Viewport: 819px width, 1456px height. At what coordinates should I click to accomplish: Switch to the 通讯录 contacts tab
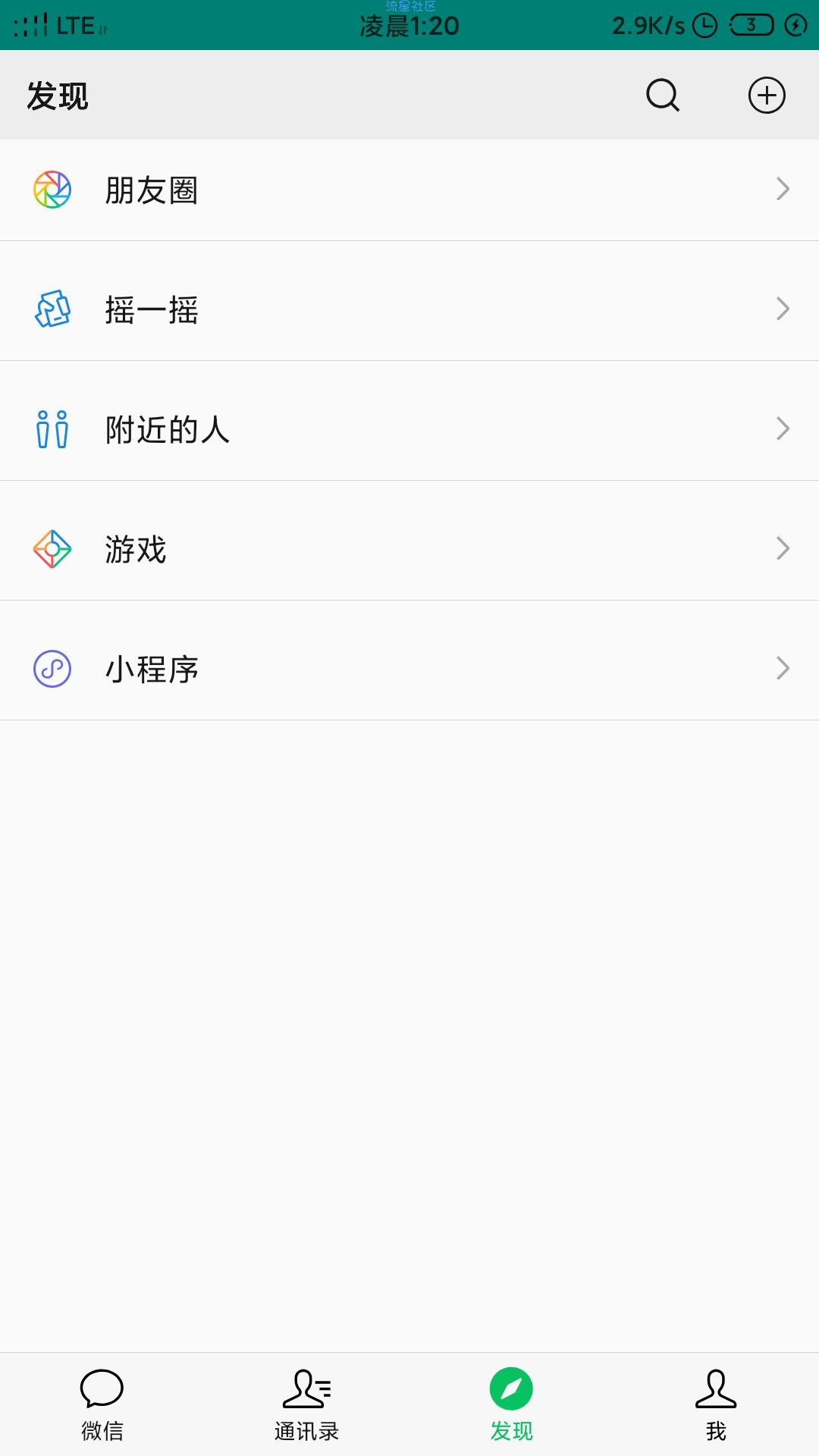(x=307, y=1404)
